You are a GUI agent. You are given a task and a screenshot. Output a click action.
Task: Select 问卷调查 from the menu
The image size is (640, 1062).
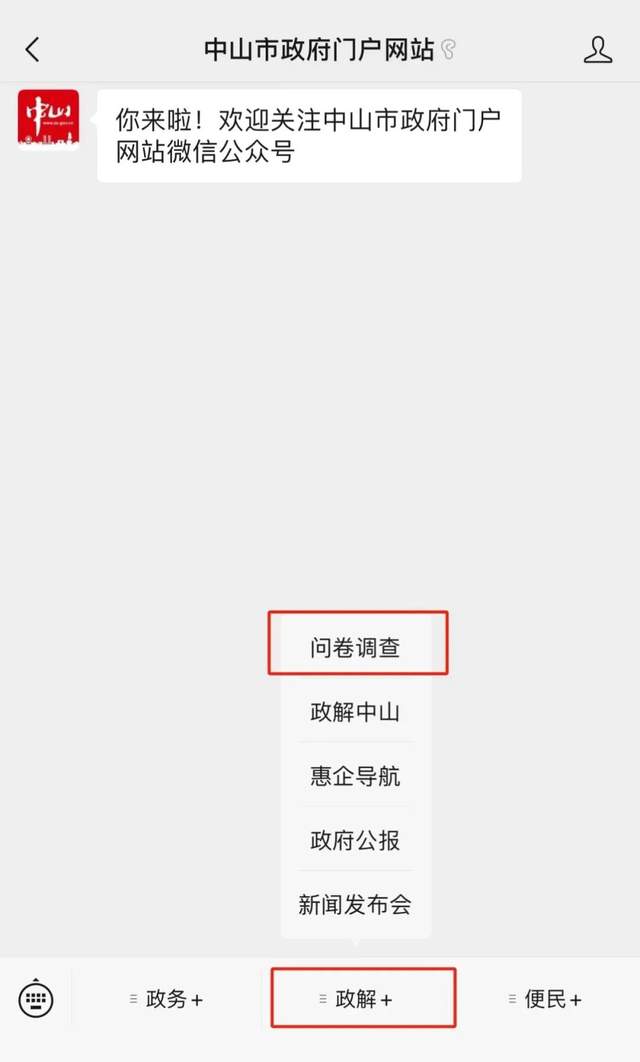[356, 646]
